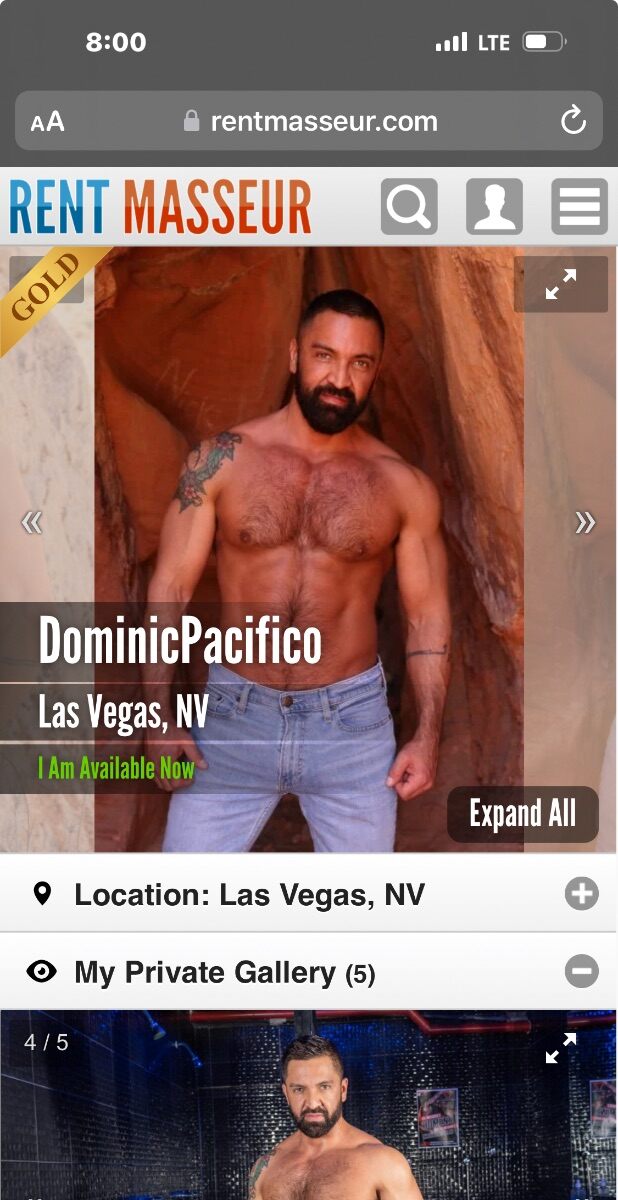
Task: Open the site search magnifier
Action: pos(409,207)
